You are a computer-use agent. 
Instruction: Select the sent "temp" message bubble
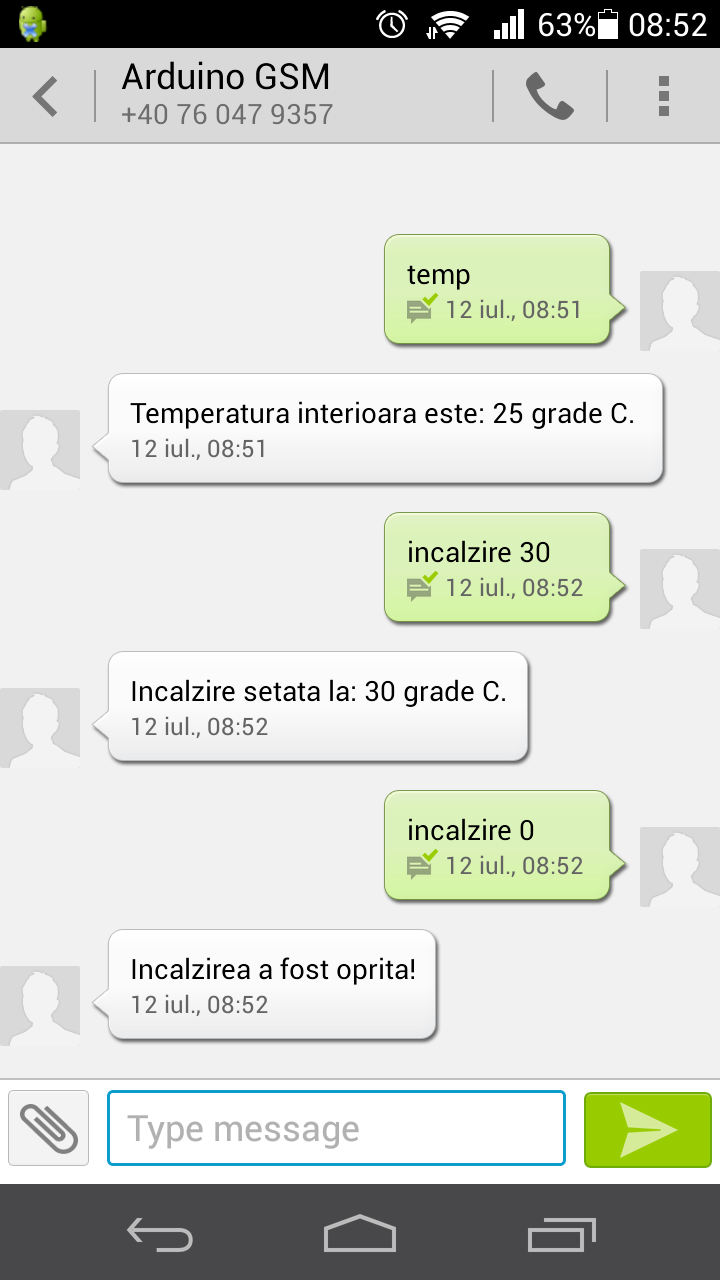(x=496, y=290)
